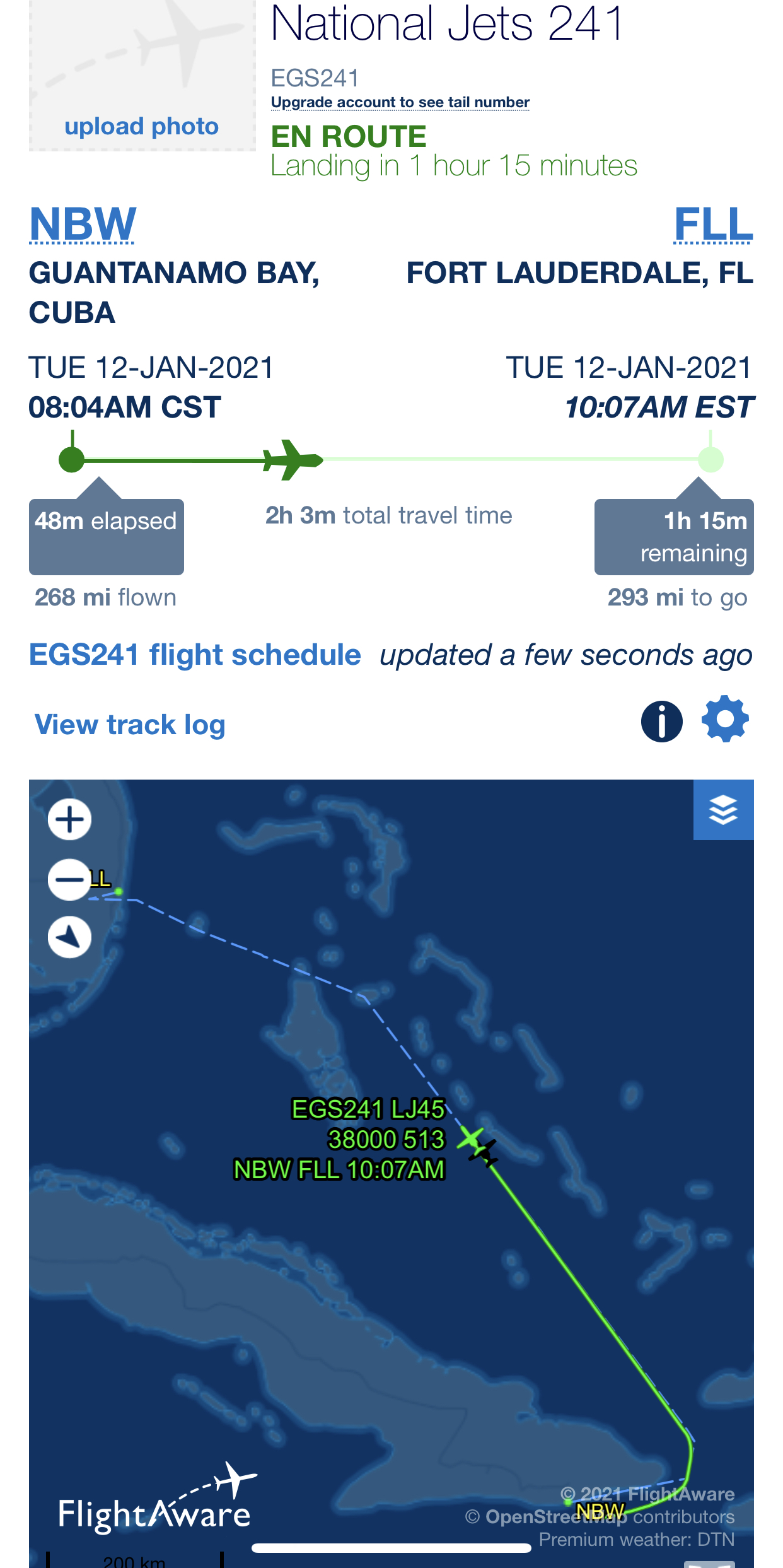Zoom out on the map

tap(69, 879)
